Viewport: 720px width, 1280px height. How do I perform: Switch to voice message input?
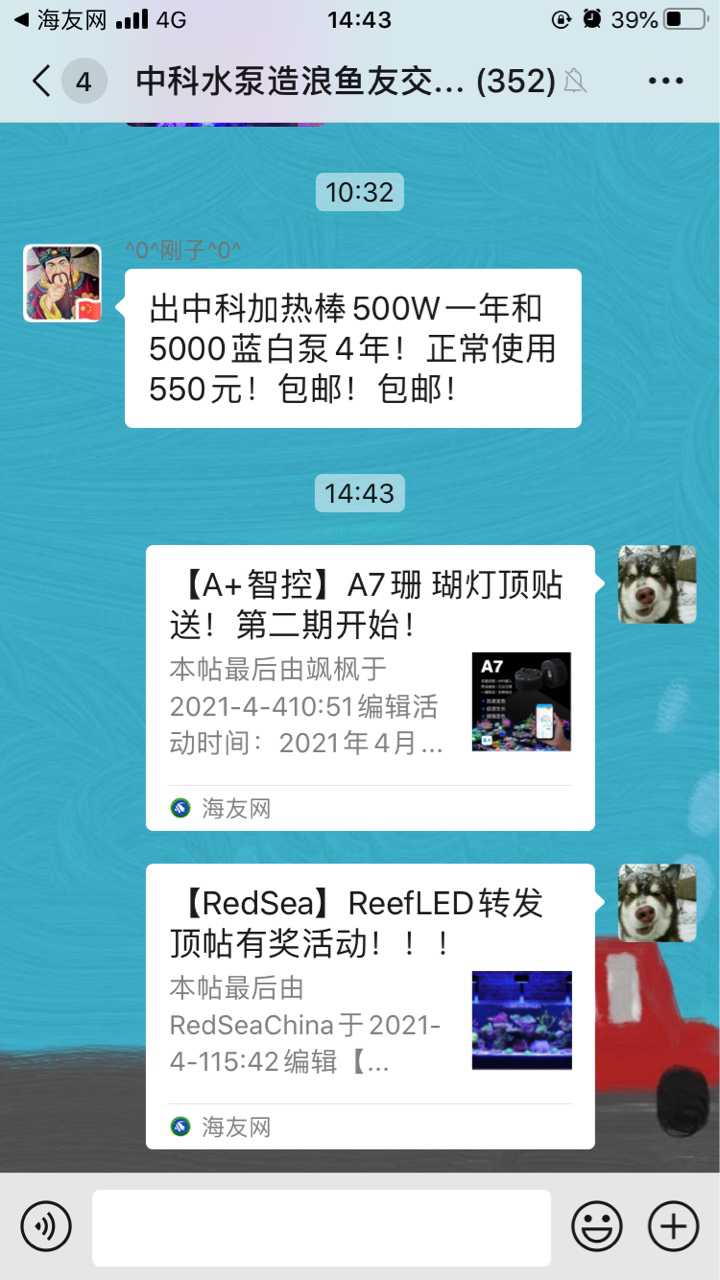pyautogui.click(x=46, y=1226)
